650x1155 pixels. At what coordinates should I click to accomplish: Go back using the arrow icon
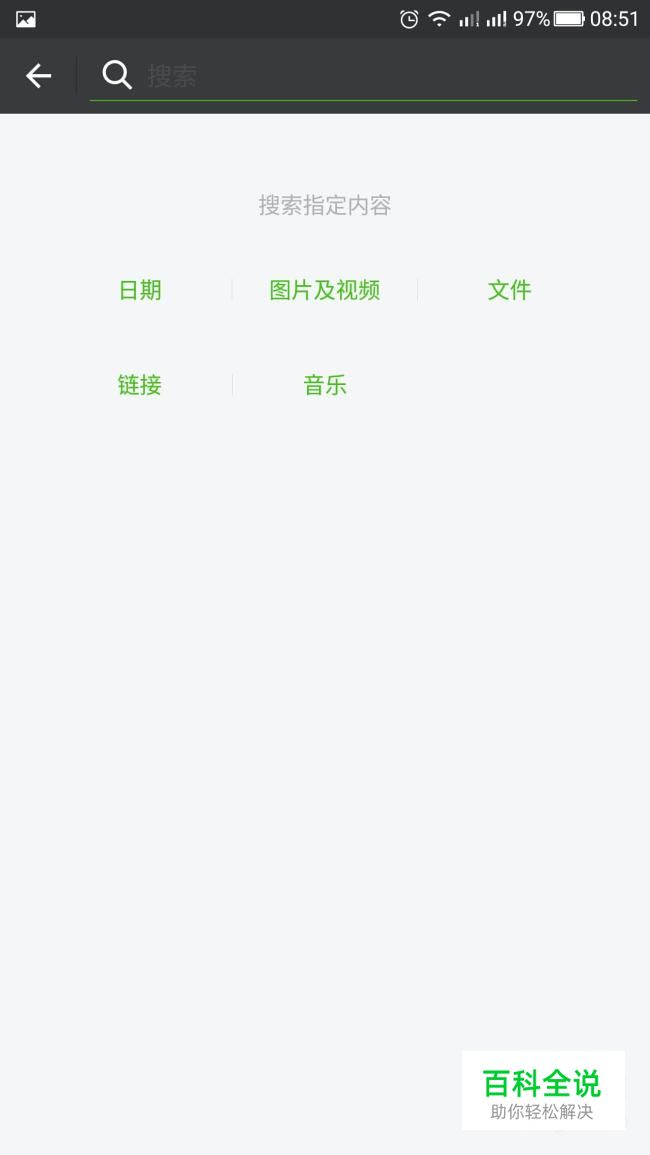(x=38, y=75)
